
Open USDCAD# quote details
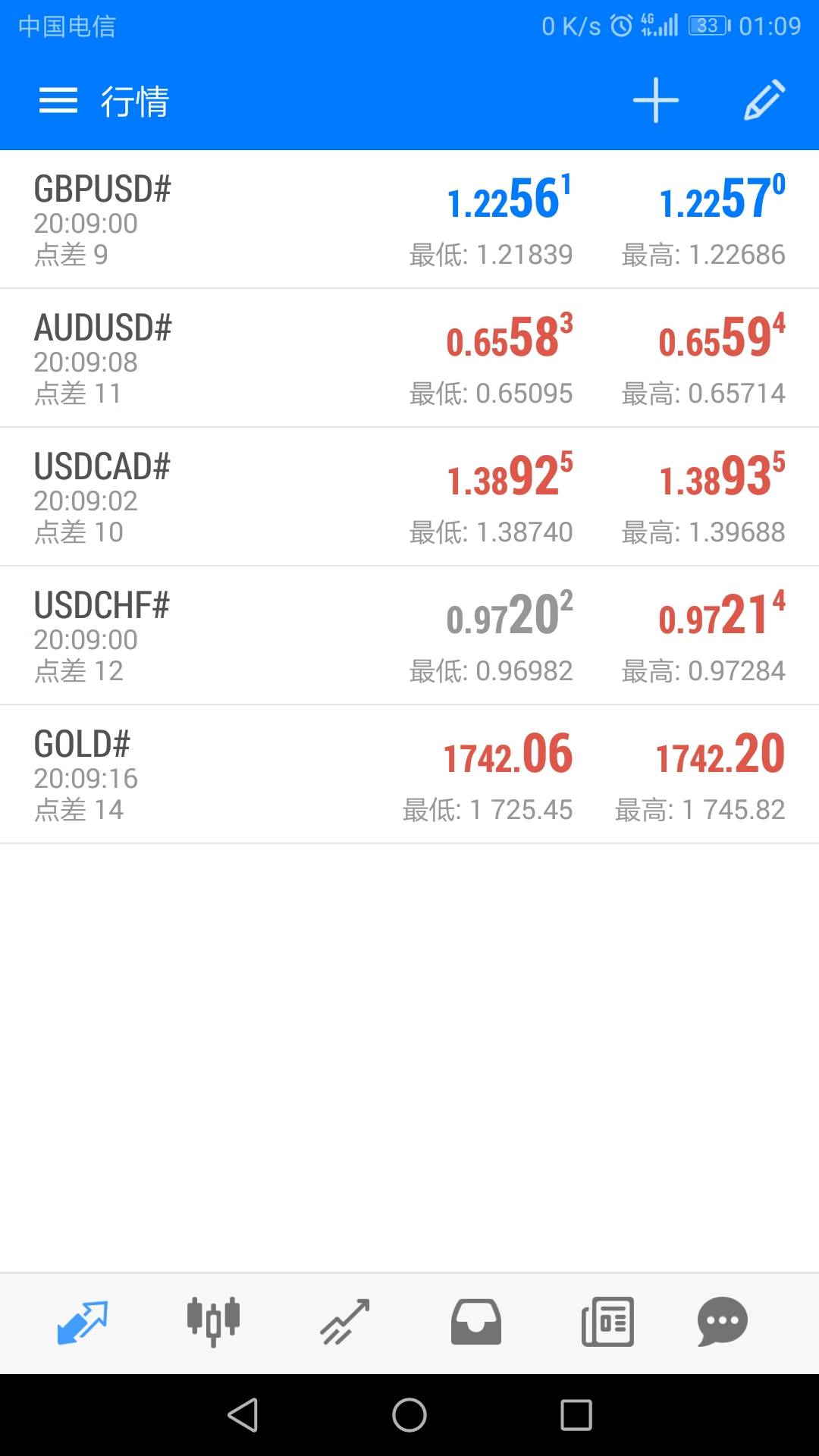pos(409,497)
